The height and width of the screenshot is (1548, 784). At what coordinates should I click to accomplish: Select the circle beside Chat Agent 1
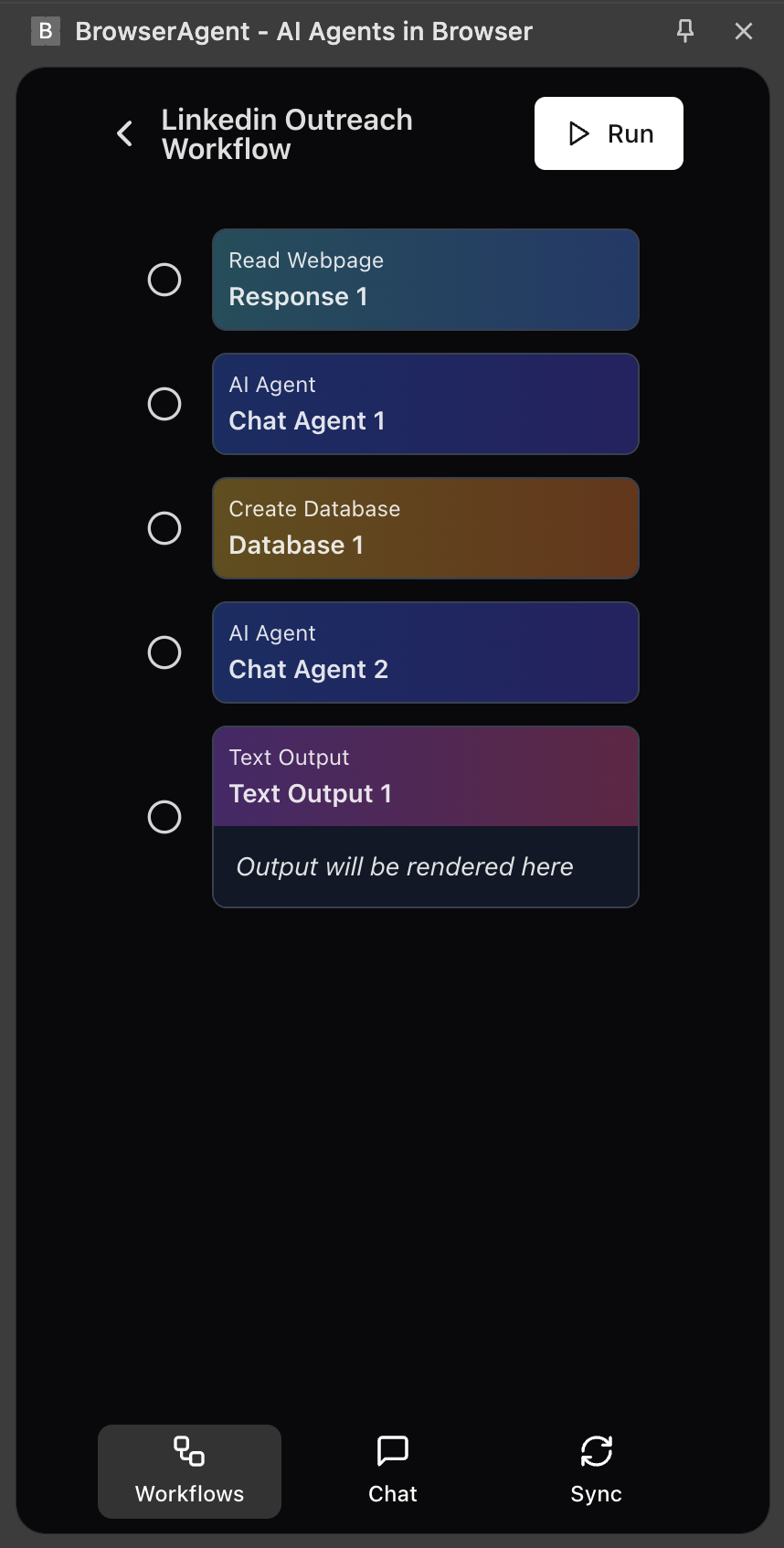[164, 404]
